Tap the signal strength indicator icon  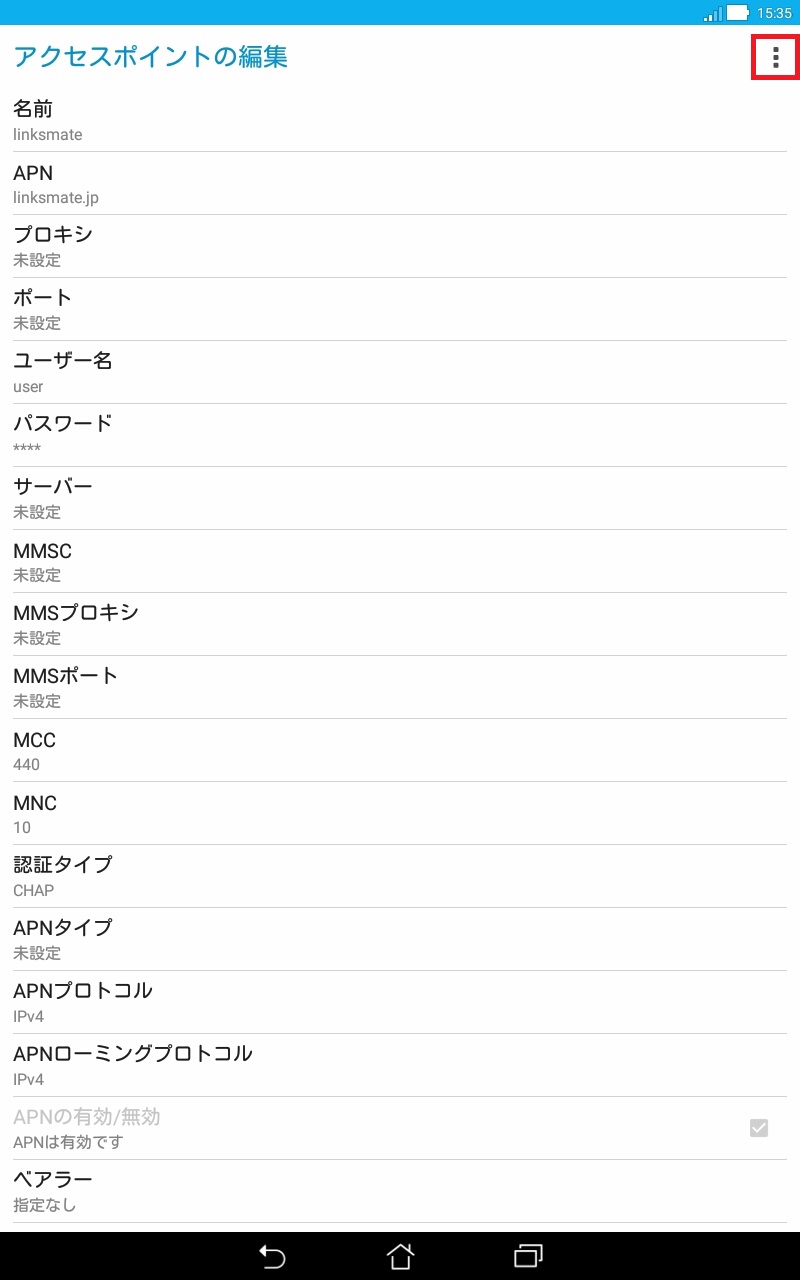[x=712, y=13]
